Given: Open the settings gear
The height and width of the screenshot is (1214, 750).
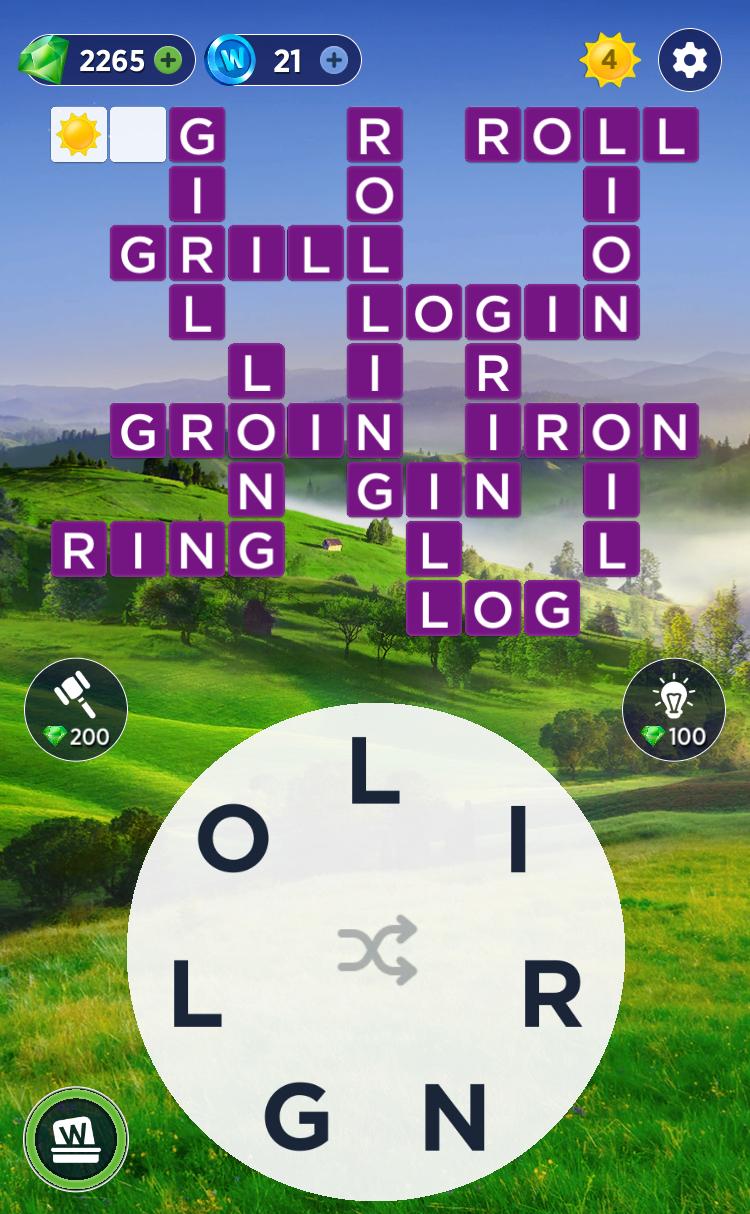Looking at the screenshot, I should pos(689,61).
